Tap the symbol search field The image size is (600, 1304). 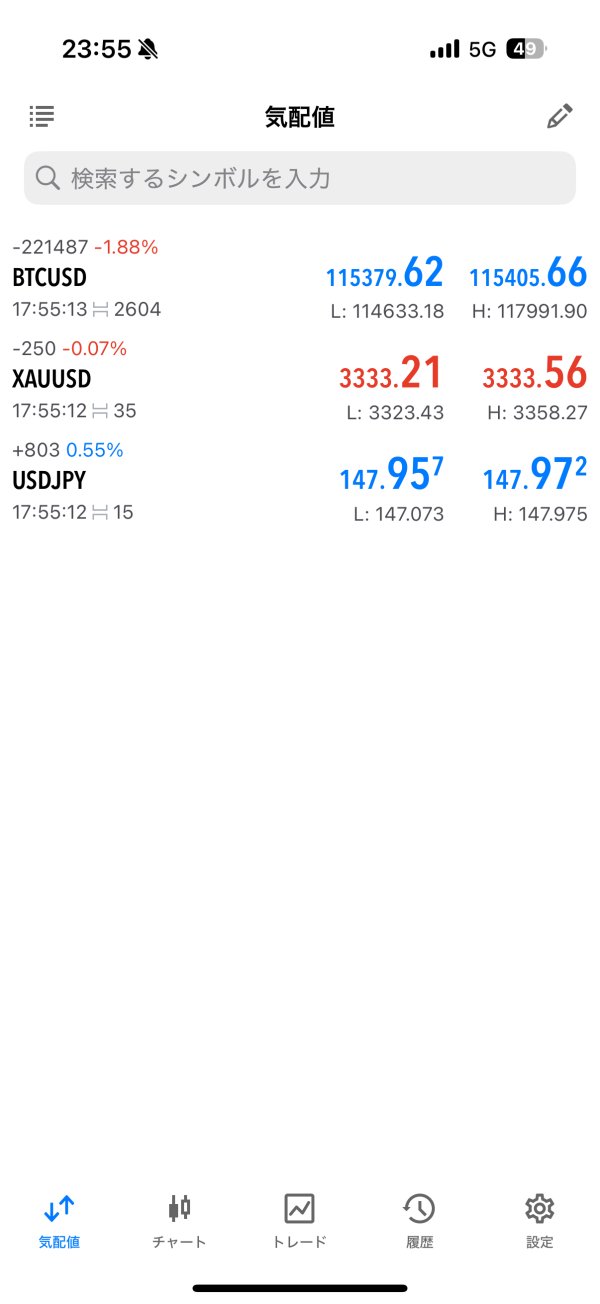(300, 178)
